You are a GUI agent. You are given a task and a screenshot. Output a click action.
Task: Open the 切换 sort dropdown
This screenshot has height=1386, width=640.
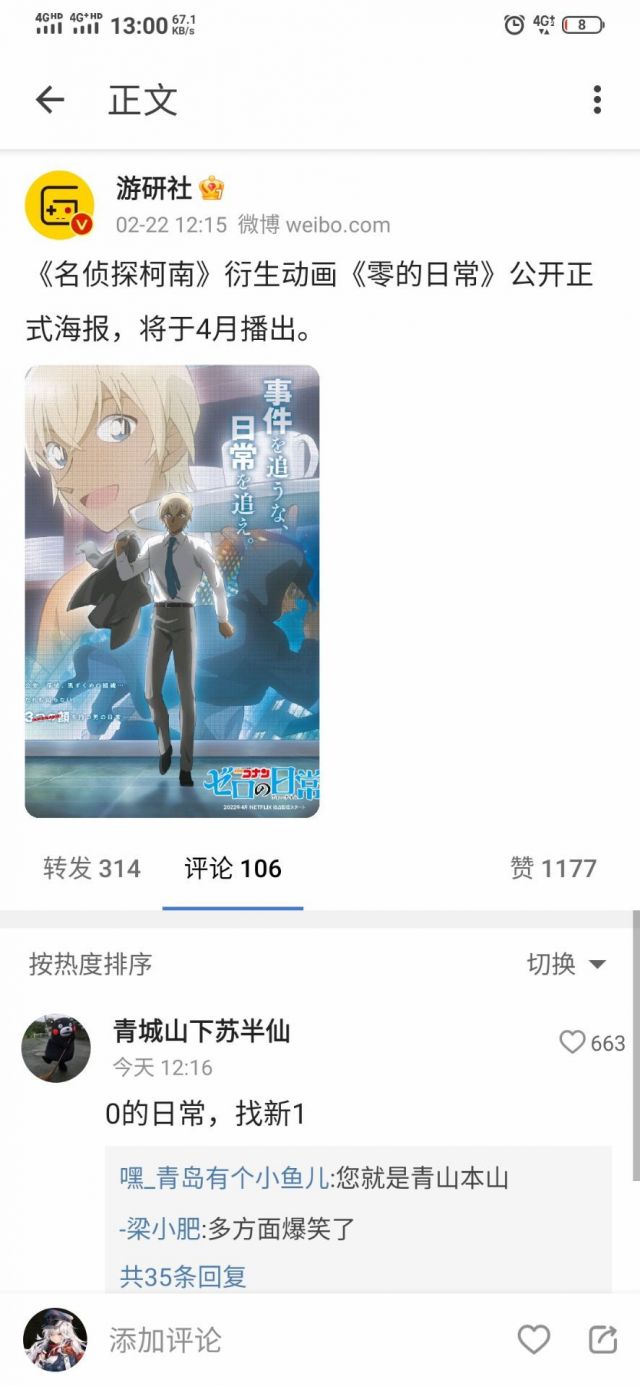(x=566, y=964)
